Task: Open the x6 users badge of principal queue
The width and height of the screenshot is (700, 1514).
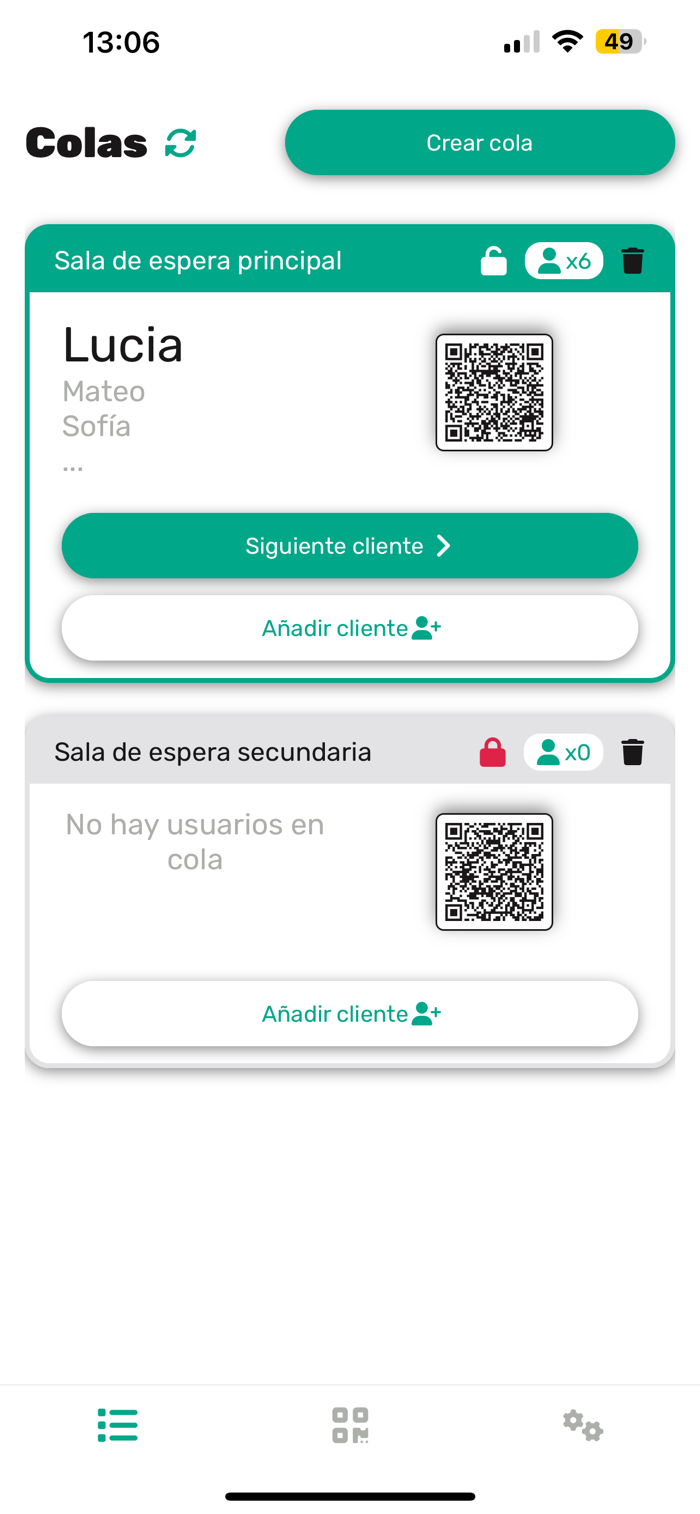Action: pyautogui.click(x=564, y=261)
